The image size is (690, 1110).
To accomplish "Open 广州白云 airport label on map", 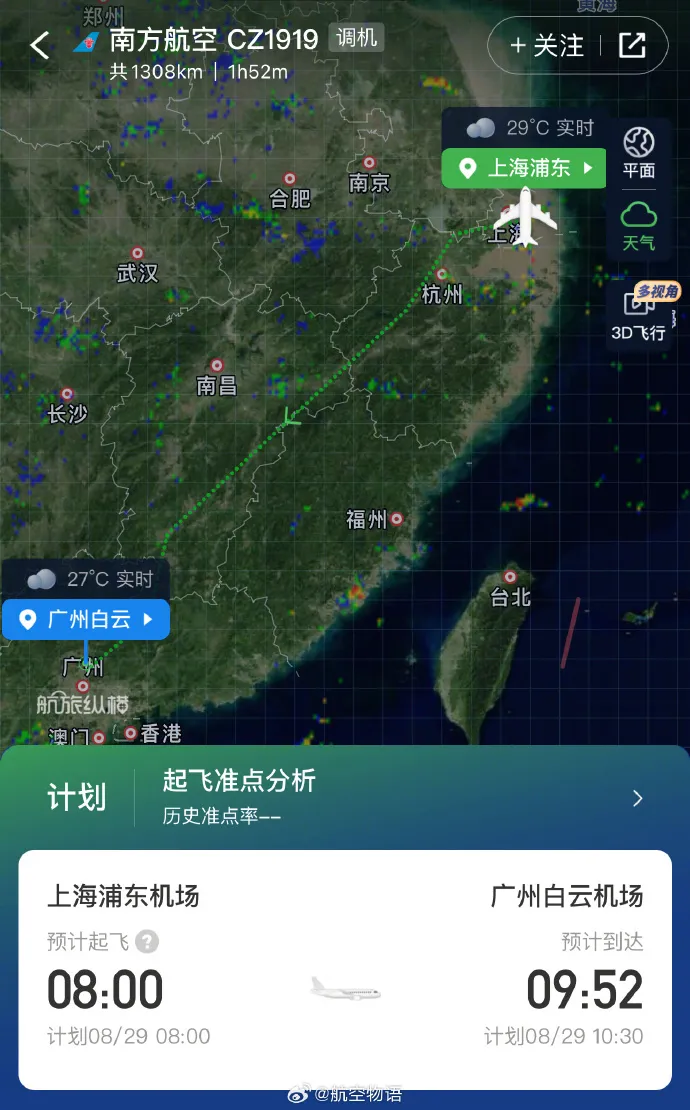I will 86,619.
